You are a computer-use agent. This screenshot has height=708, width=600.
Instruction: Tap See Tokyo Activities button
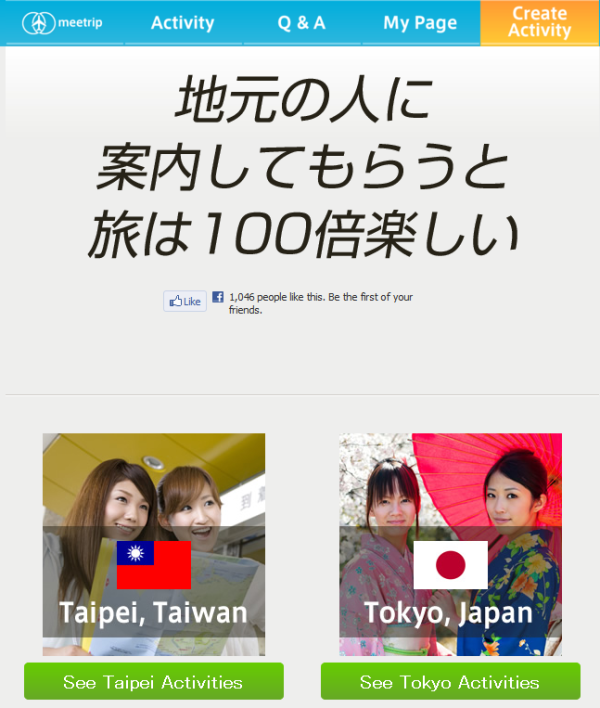point(450,682)
